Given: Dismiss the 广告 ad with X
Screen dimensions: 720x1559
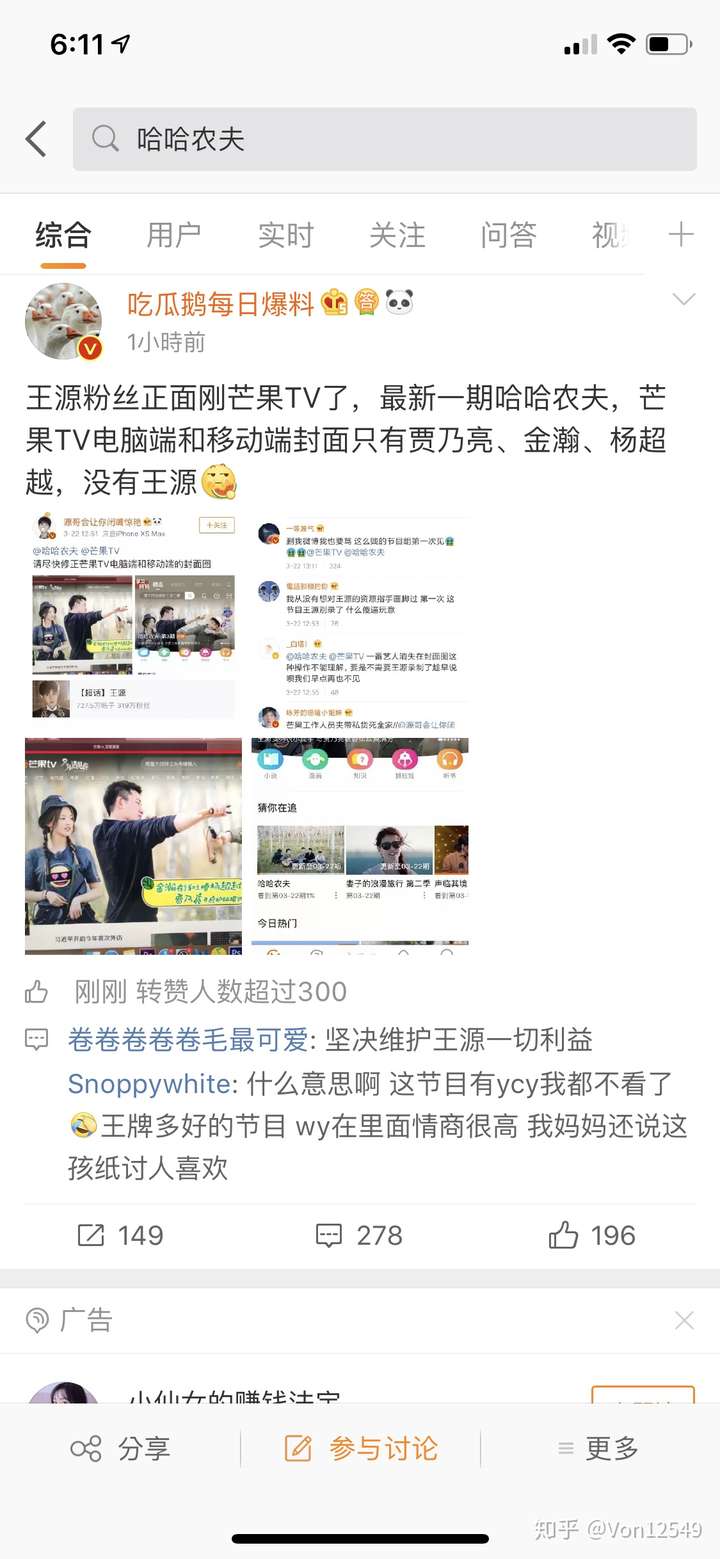Looking at the screenshot, I should point(684,1320).
